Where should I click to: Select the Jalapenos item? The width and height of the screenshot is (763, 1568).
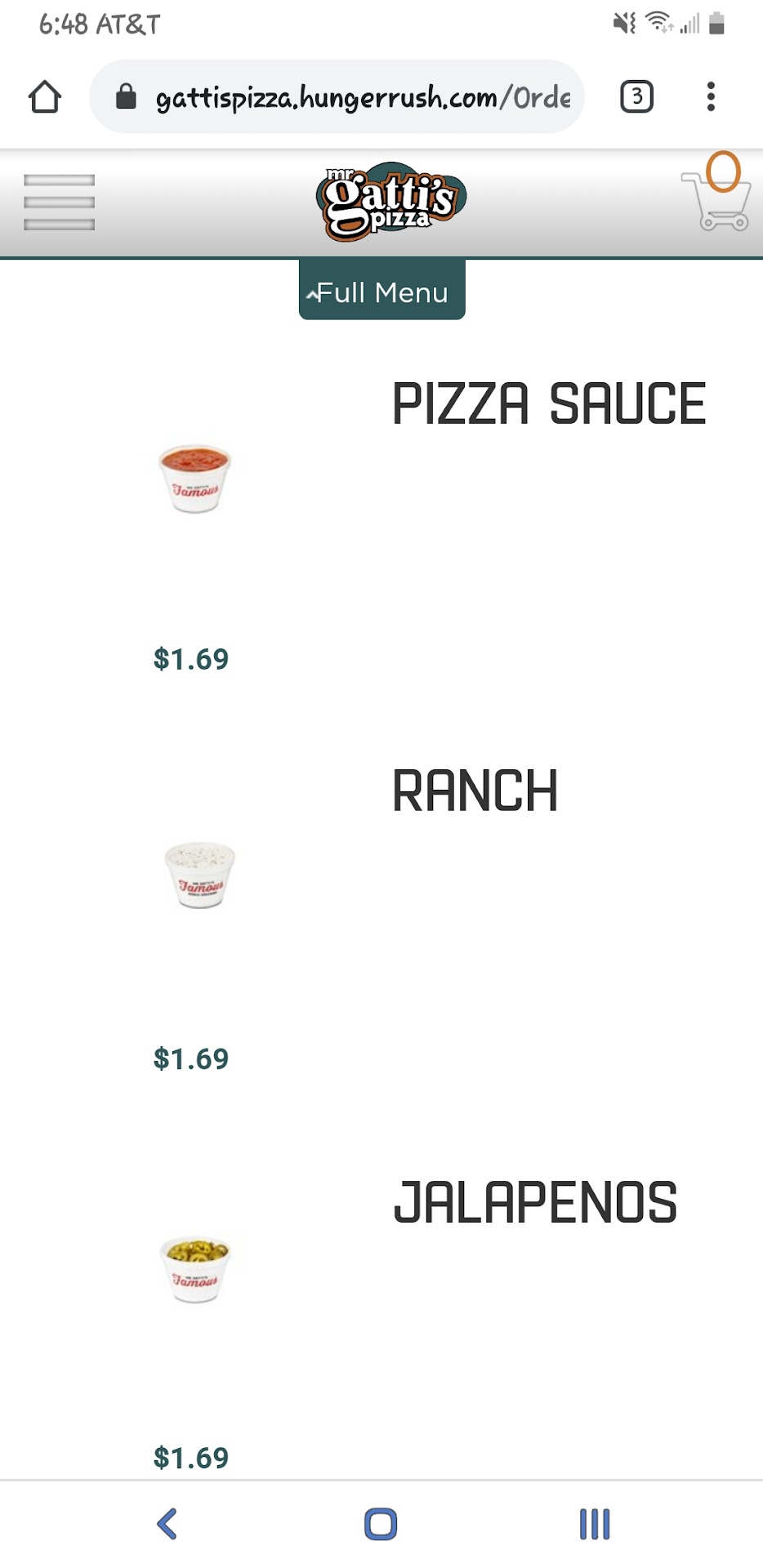535,1202
